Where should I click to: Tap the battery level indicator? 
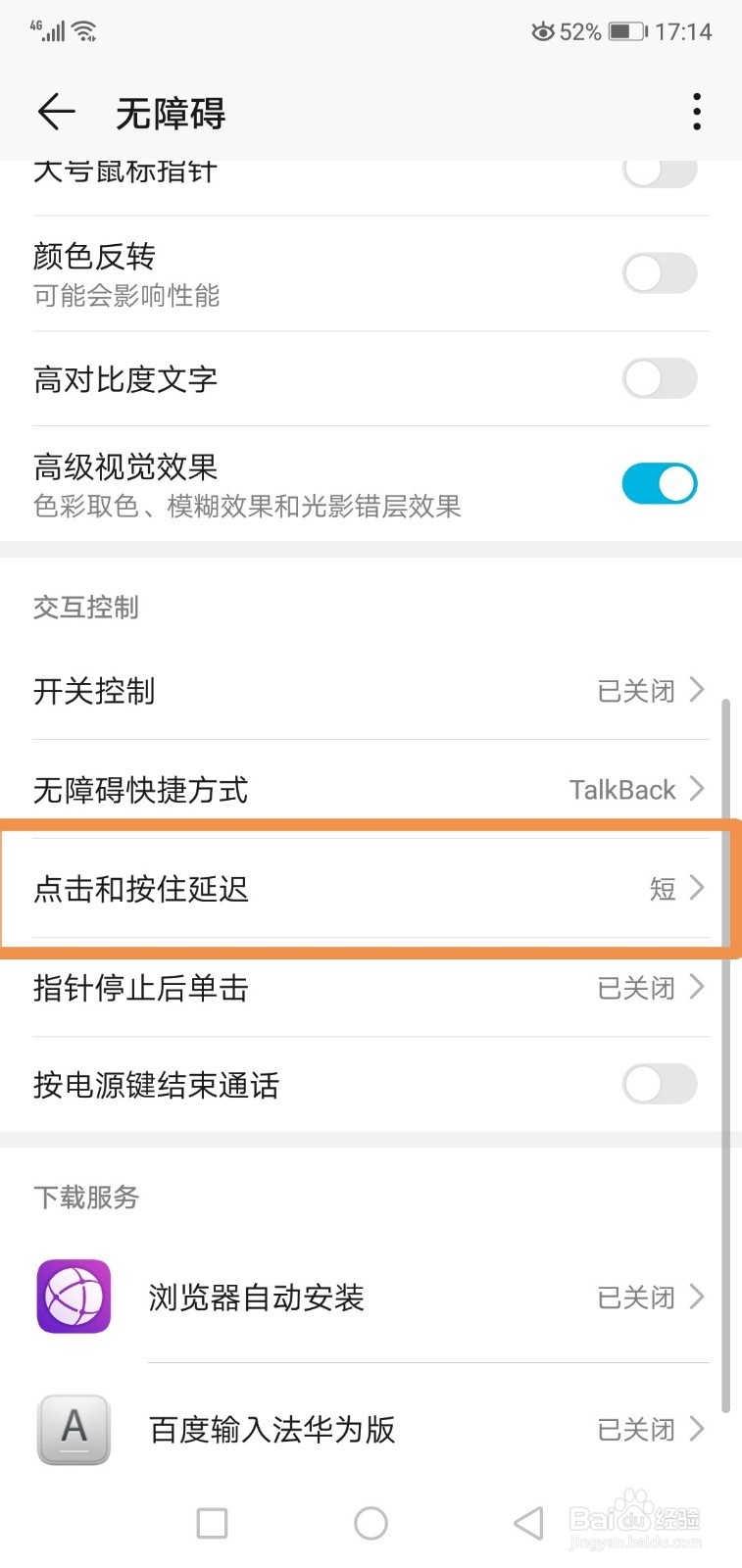624,30
